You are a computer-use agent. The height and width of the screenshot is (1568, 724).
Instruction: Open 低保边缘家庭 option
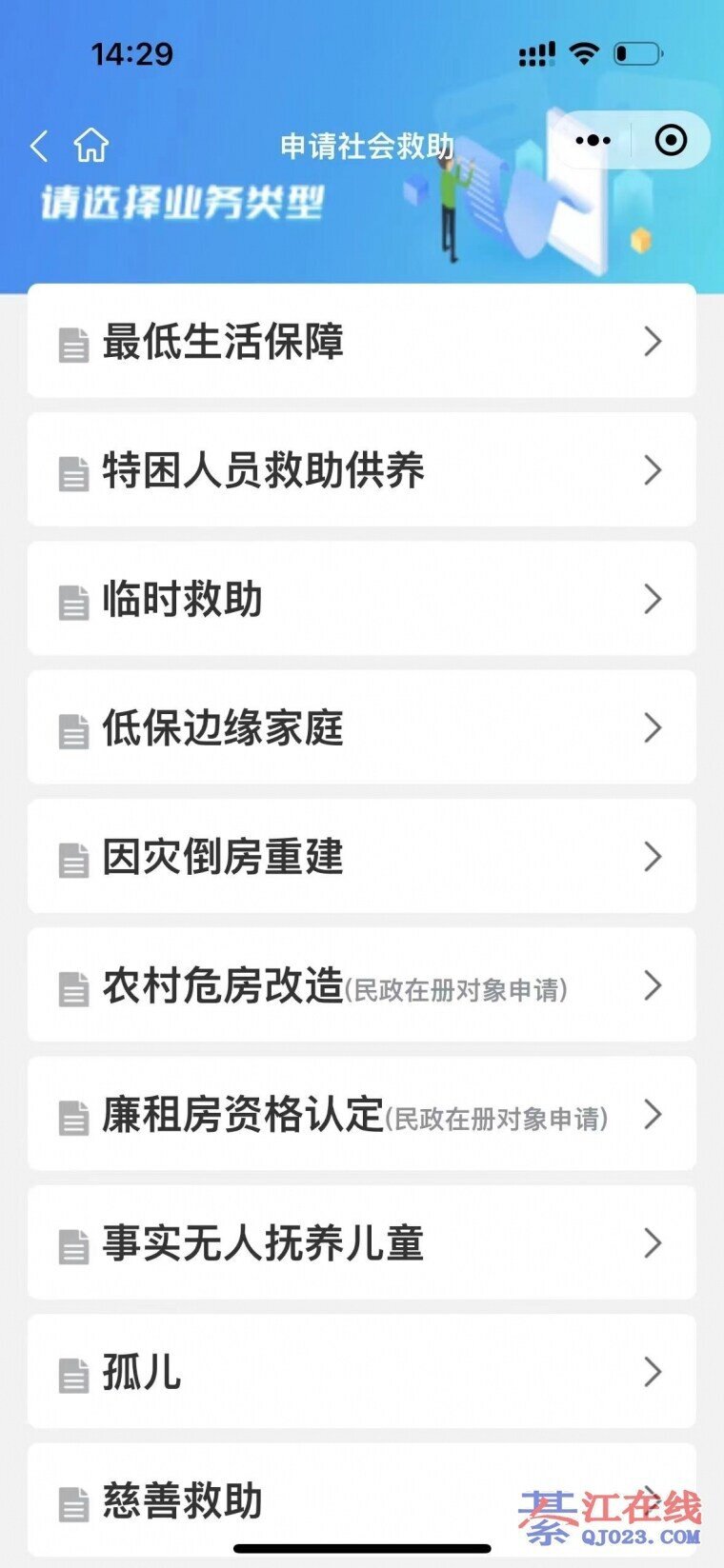[362, 728]
